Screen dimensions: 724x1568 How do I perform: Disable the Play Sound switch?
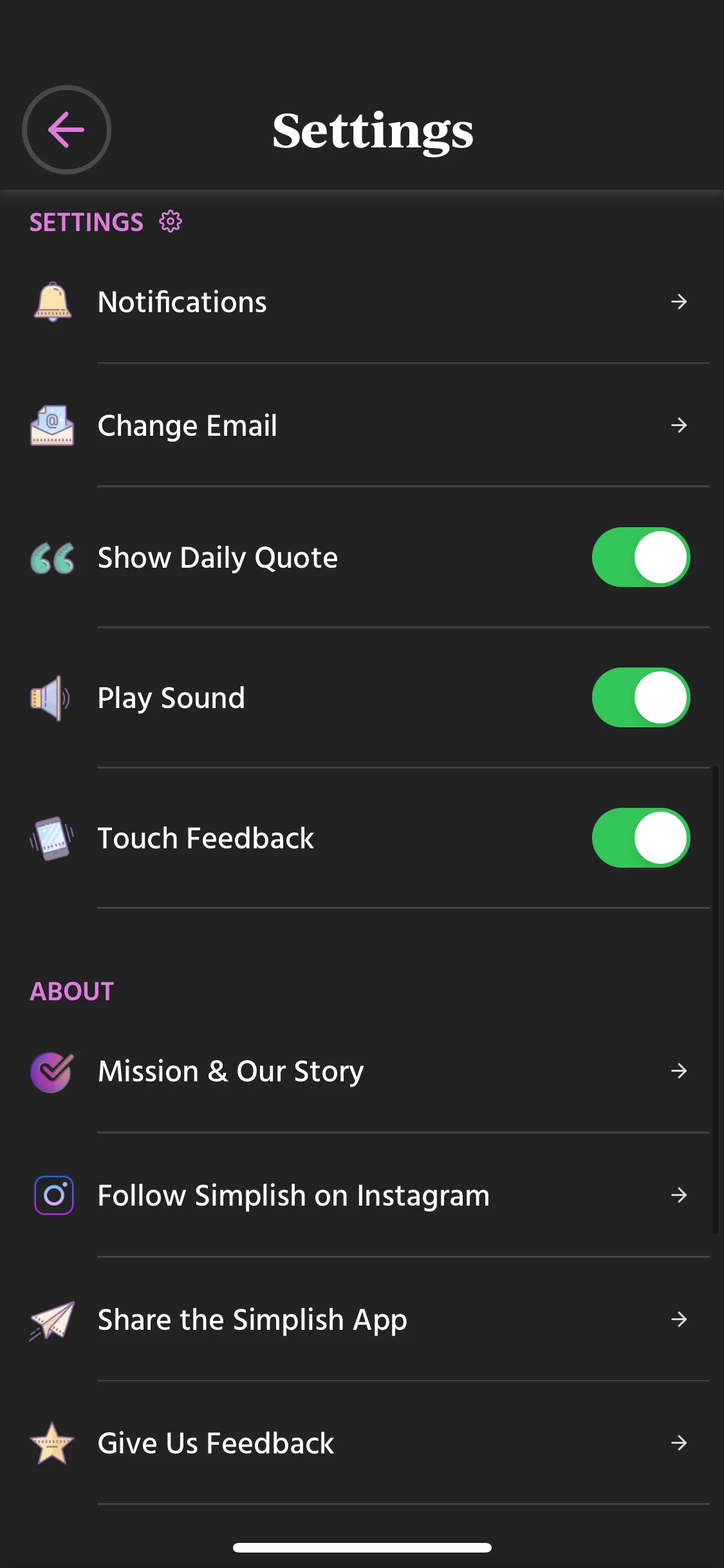coord(640,698)
